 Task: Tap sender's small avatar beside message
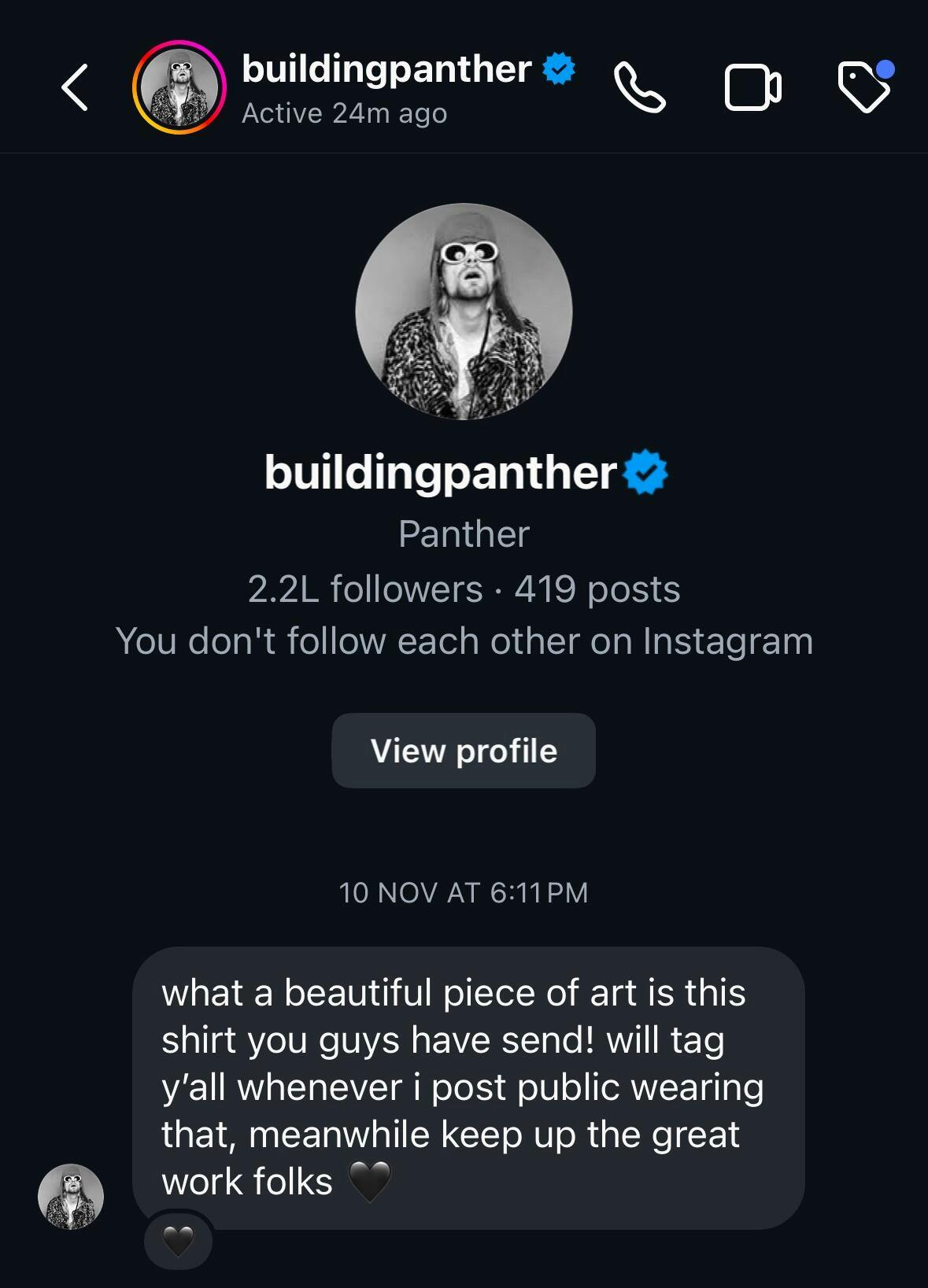click(x=71, y=1196)
